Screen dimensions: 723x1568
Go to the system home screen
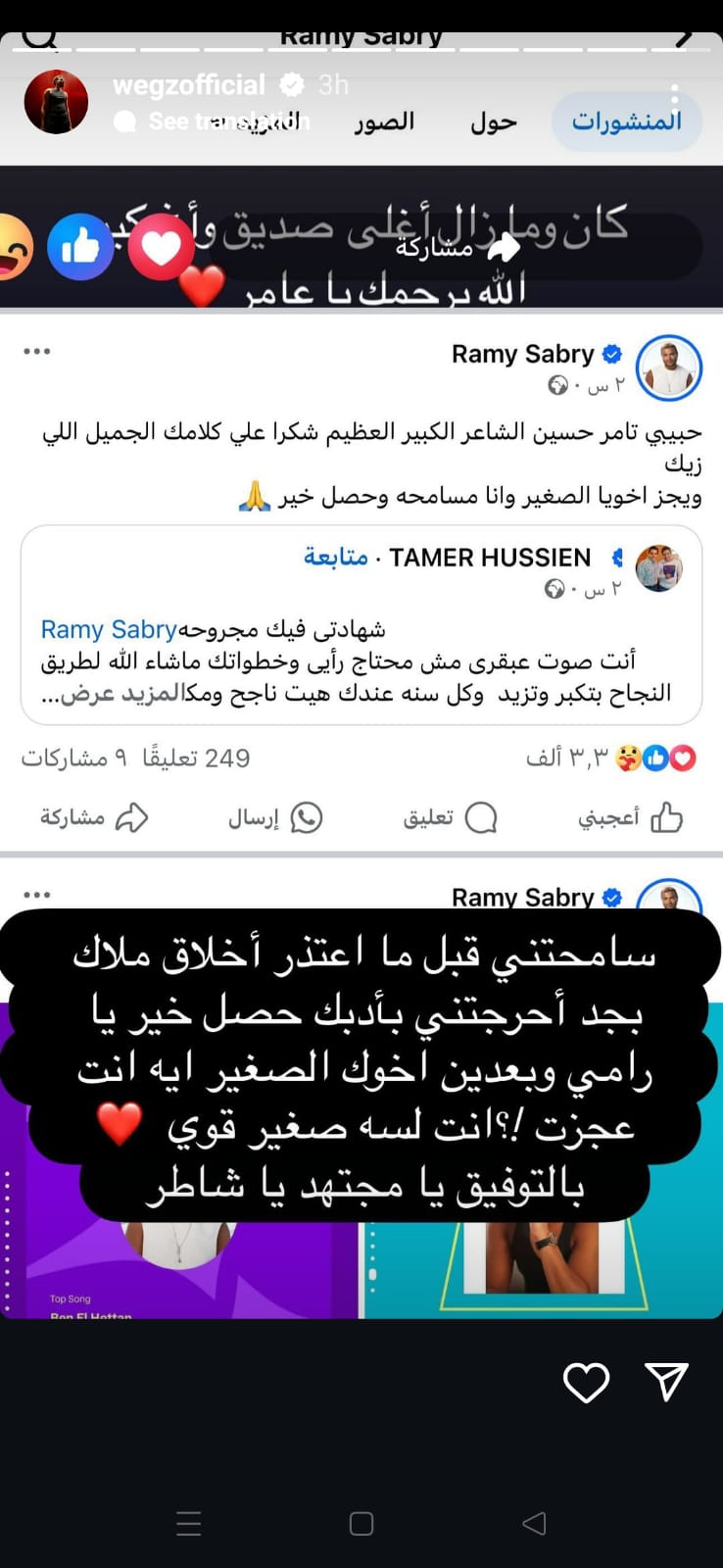point(361,1523)
